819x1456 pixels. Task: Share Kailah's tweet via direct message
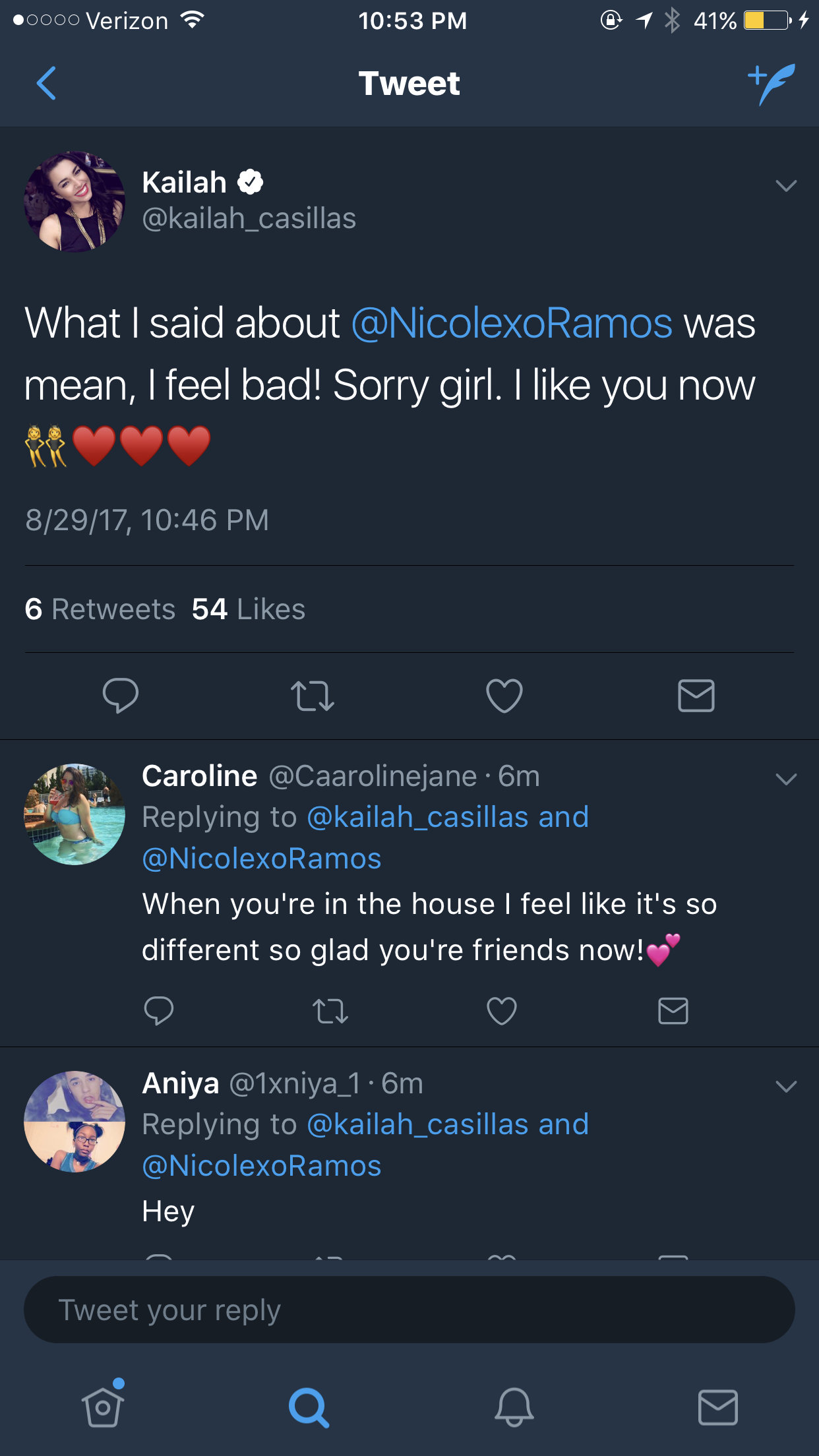click(696, 696)
